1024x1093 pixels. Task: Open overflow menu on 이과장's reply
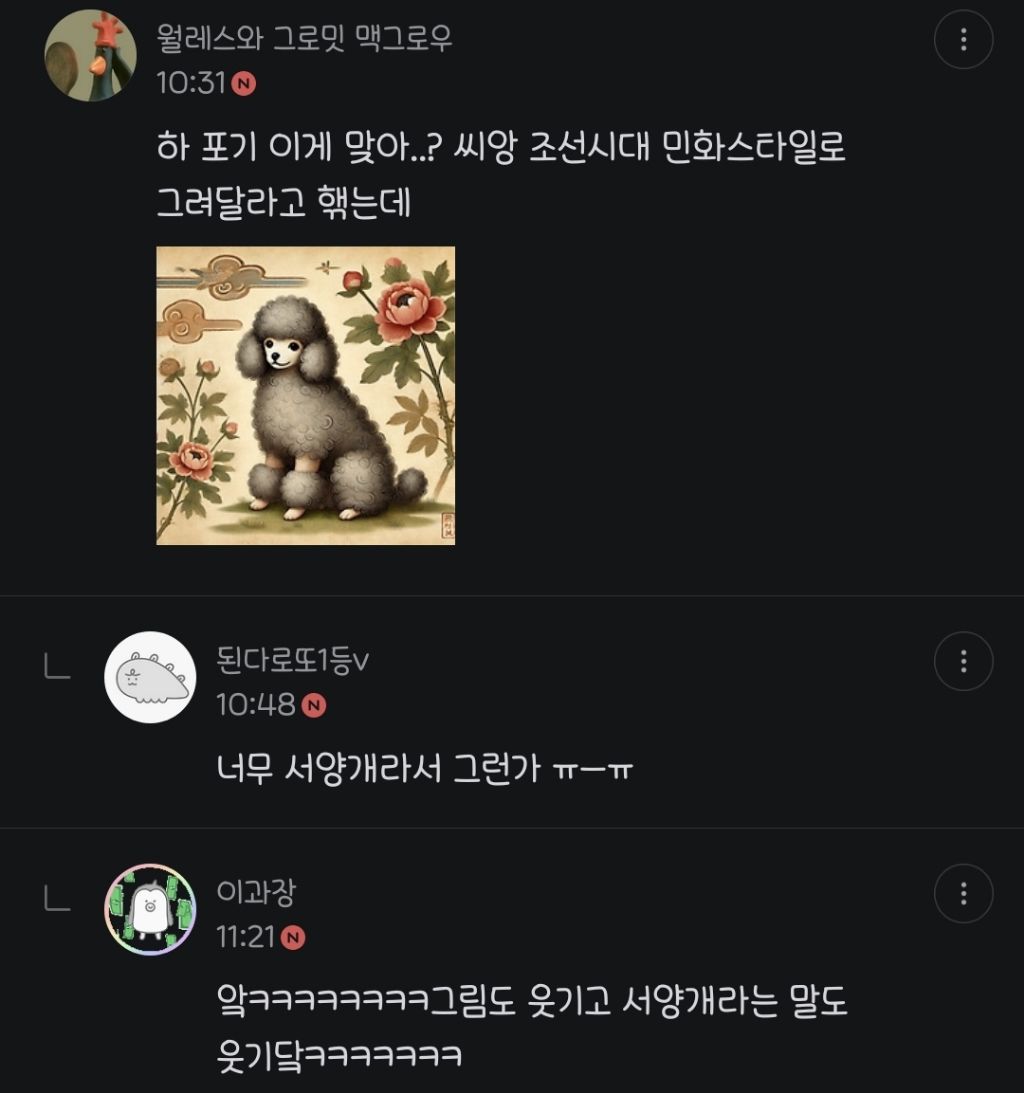(963, 893)
